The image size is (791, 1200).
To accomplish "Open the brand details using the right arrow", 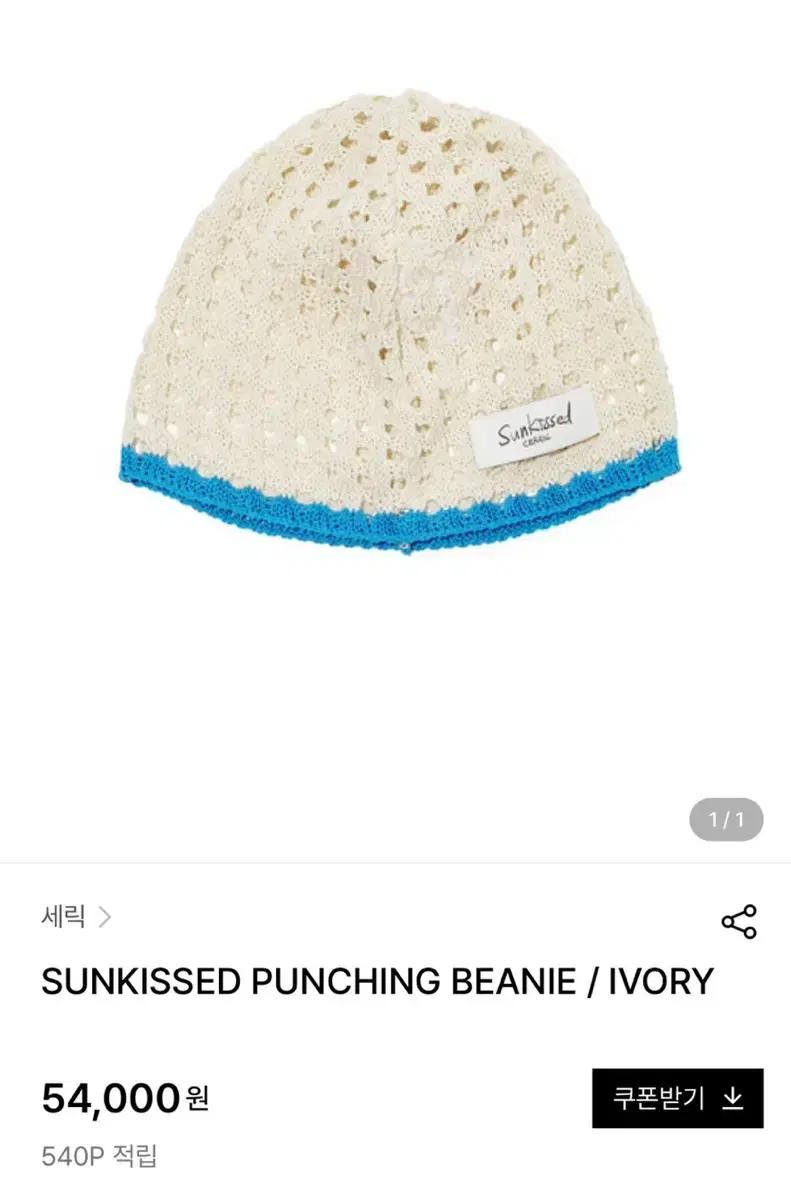I will point(105,915).
